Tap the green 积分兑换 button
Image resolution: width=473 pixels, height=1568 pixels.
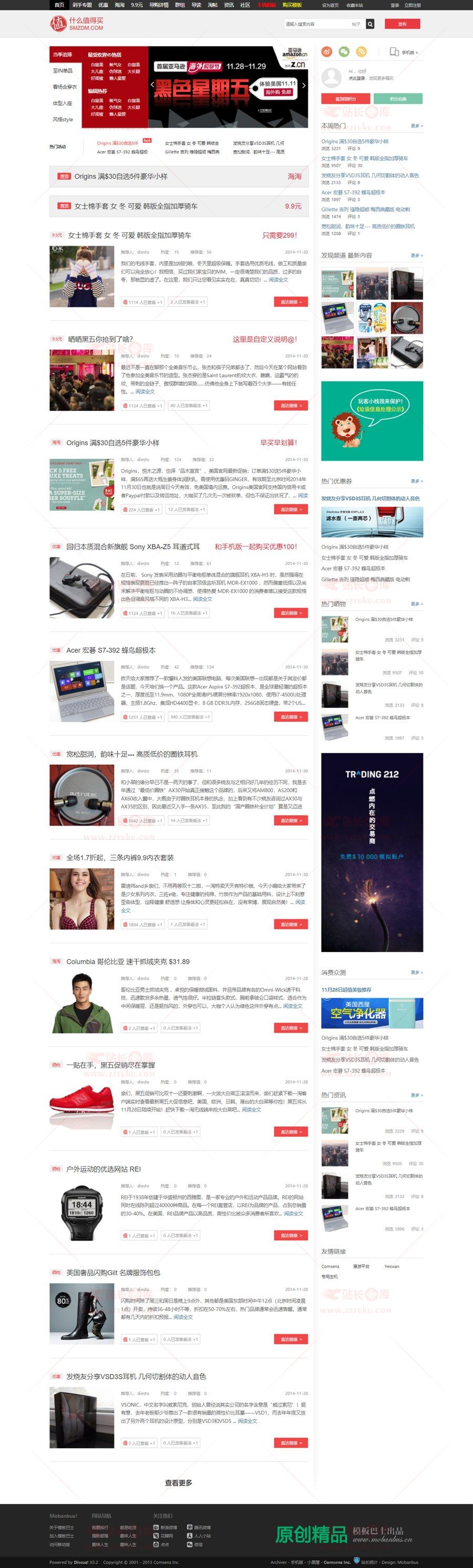pos(397,99)
